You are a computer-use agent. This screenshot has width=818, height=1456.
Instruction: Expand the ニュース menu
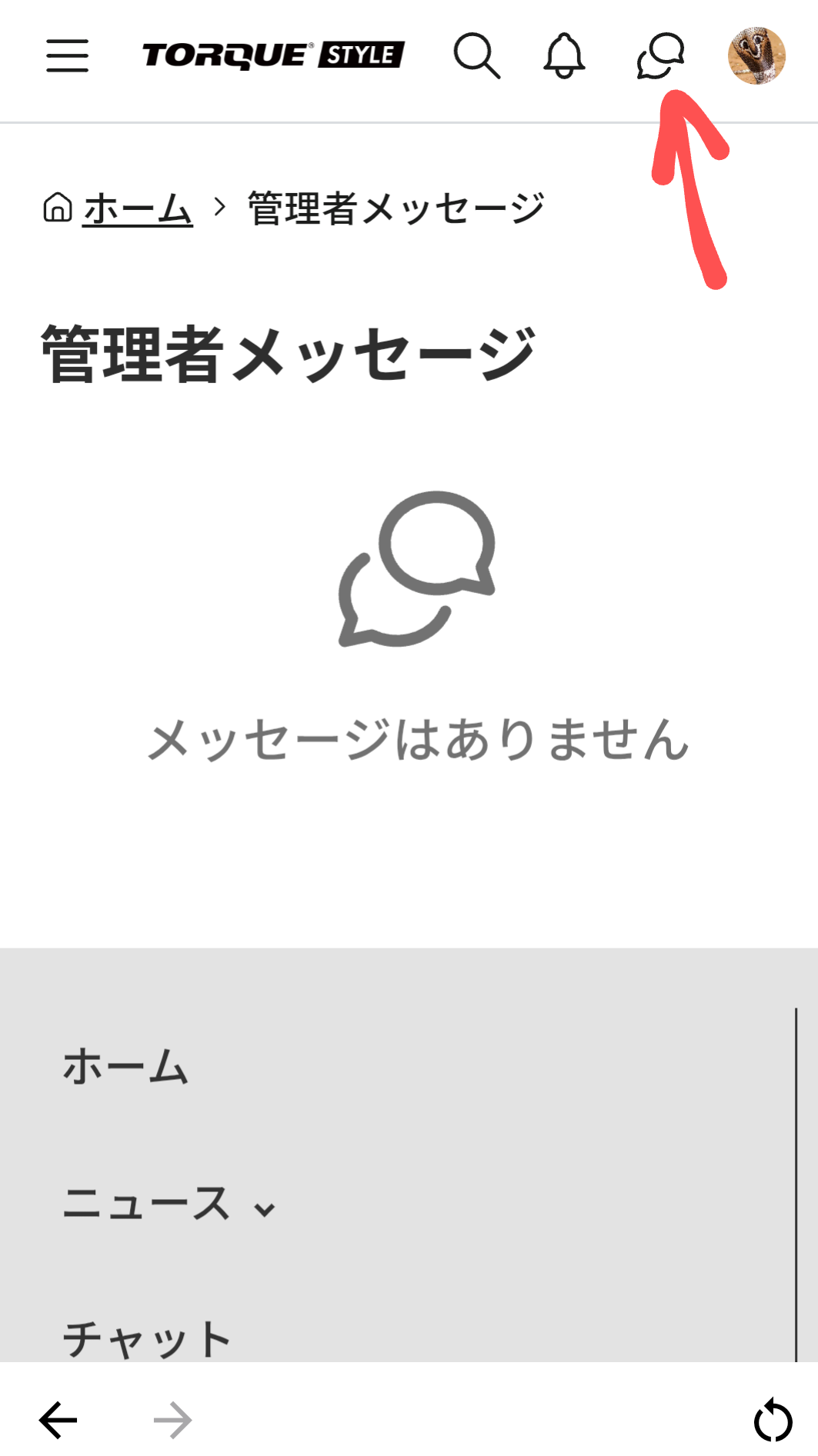169,1204
